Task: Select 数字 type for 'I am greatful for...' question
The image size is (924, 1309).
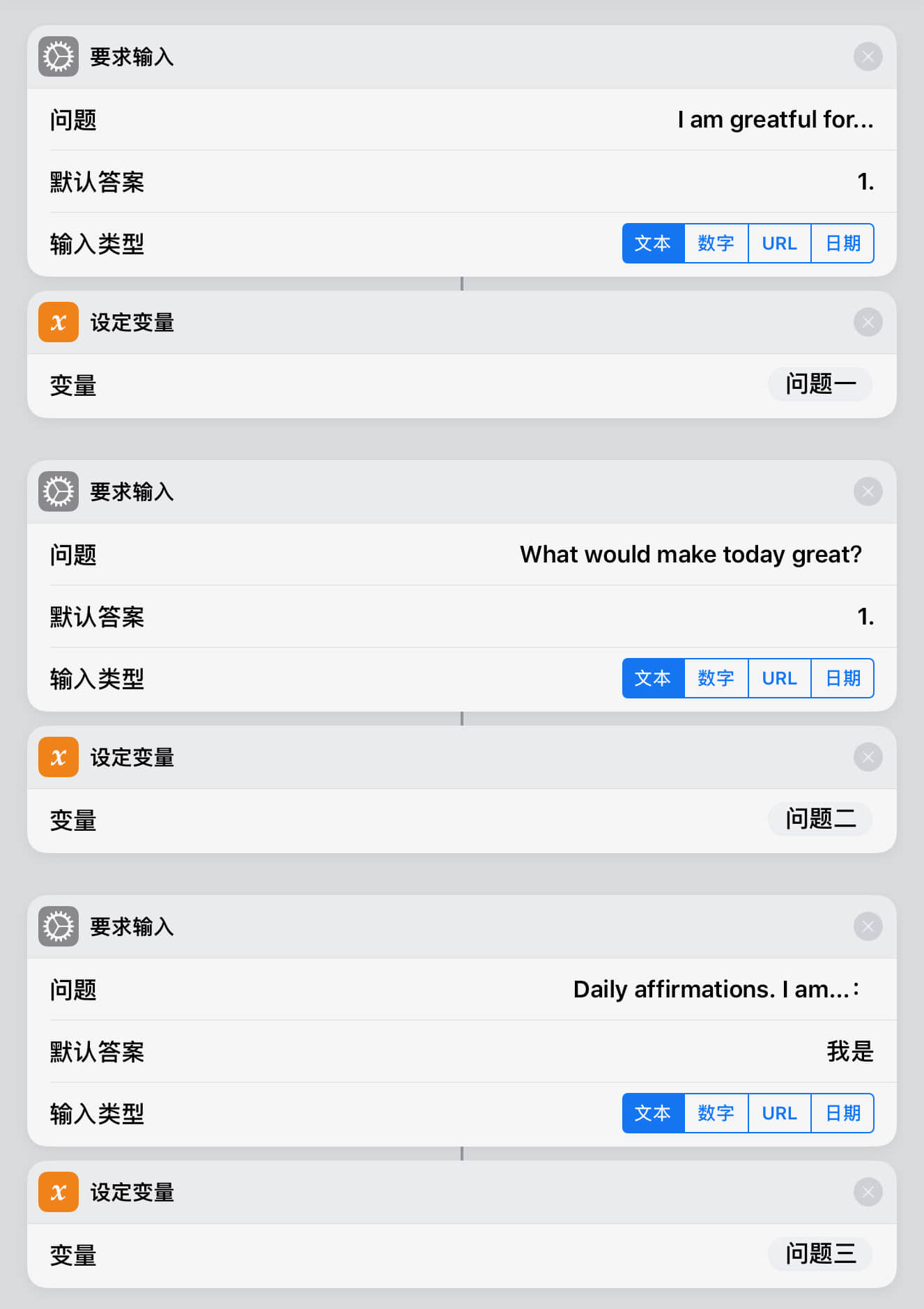Action: coord(716,243)
